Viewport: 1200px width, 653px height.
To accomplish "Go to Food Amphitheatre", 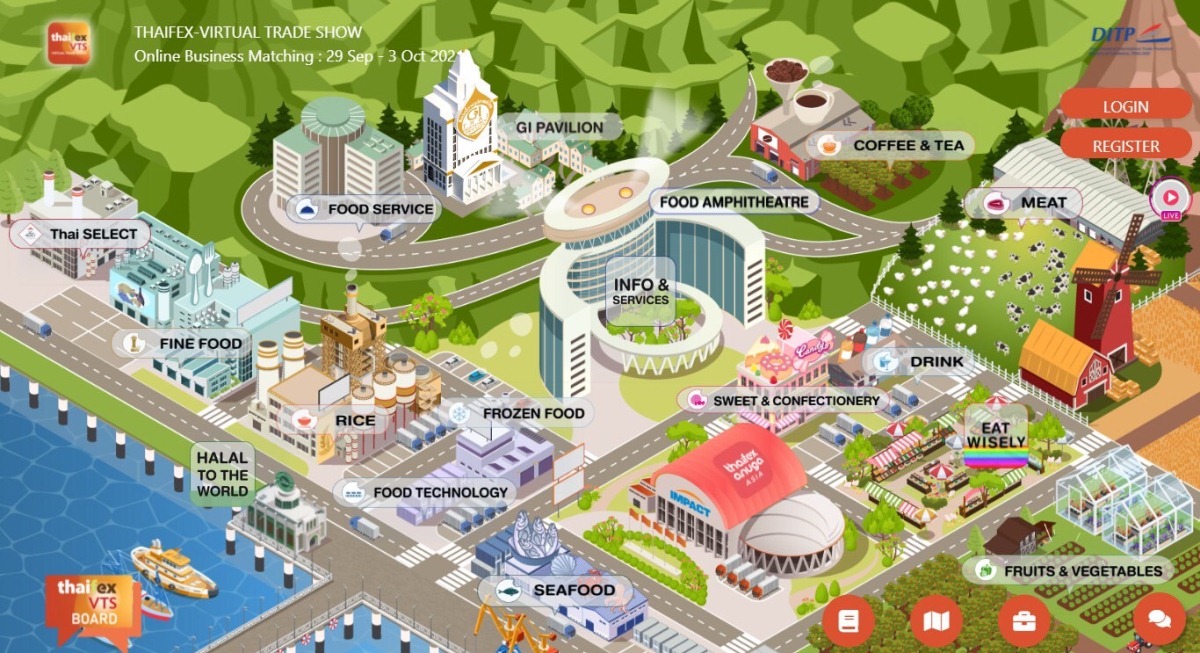I will 735,202.
